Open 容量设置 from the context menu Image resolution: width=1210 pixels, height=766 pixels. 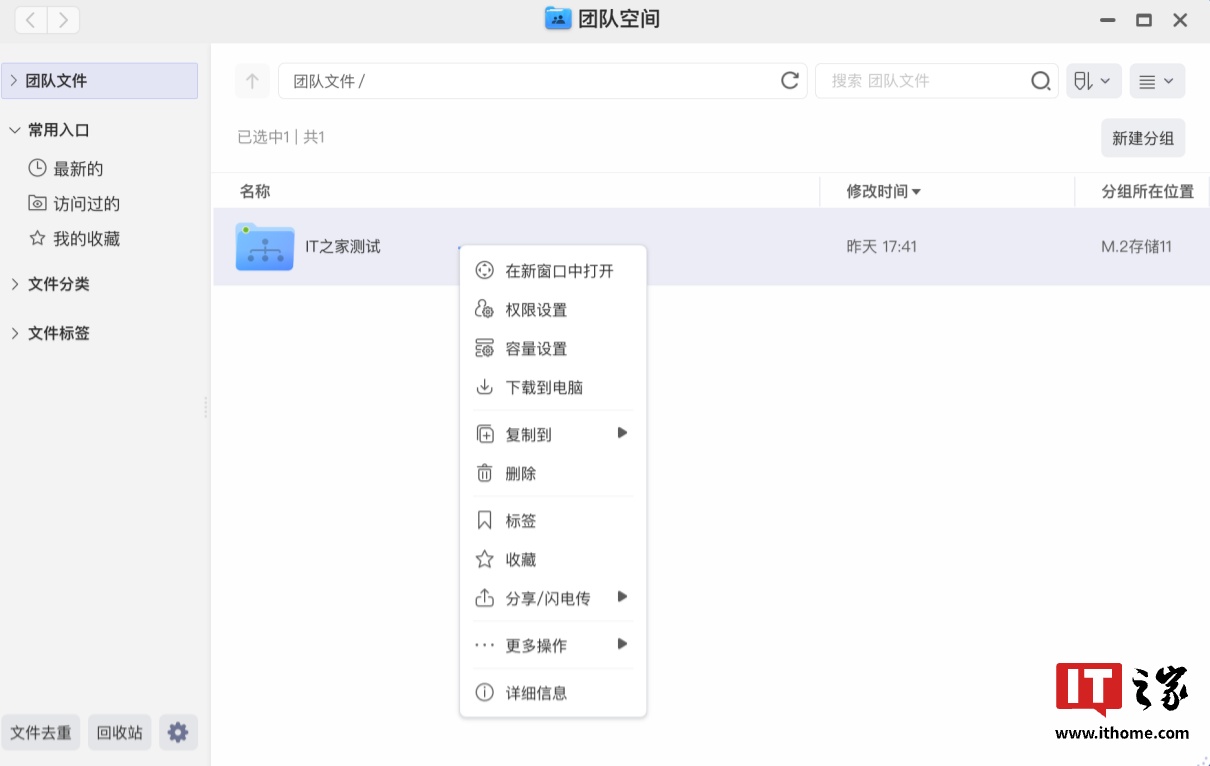(x=536, y=349)
